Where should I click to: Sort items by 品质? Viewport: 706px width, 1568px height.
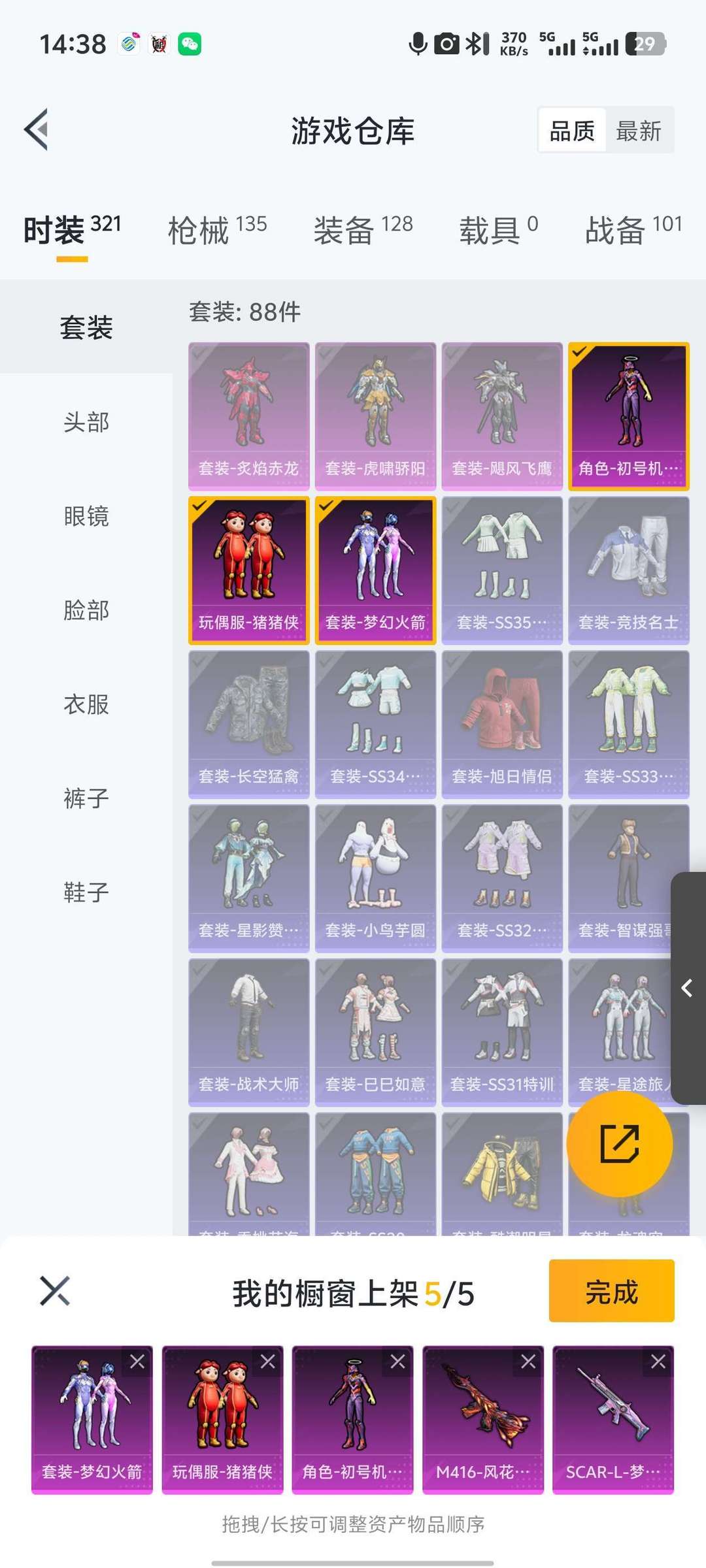[x=572, y=131]
